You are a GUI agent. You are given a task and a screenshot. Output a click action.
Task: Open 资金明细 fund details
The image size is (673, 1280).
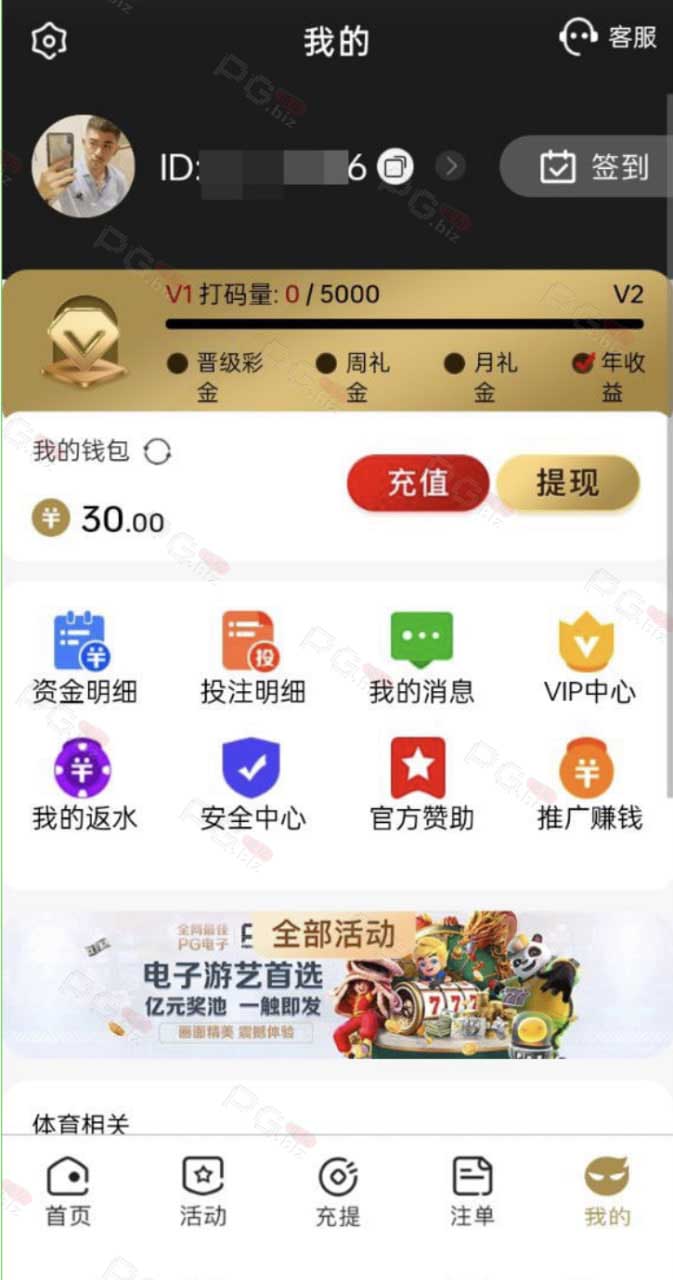click(84, 658)
